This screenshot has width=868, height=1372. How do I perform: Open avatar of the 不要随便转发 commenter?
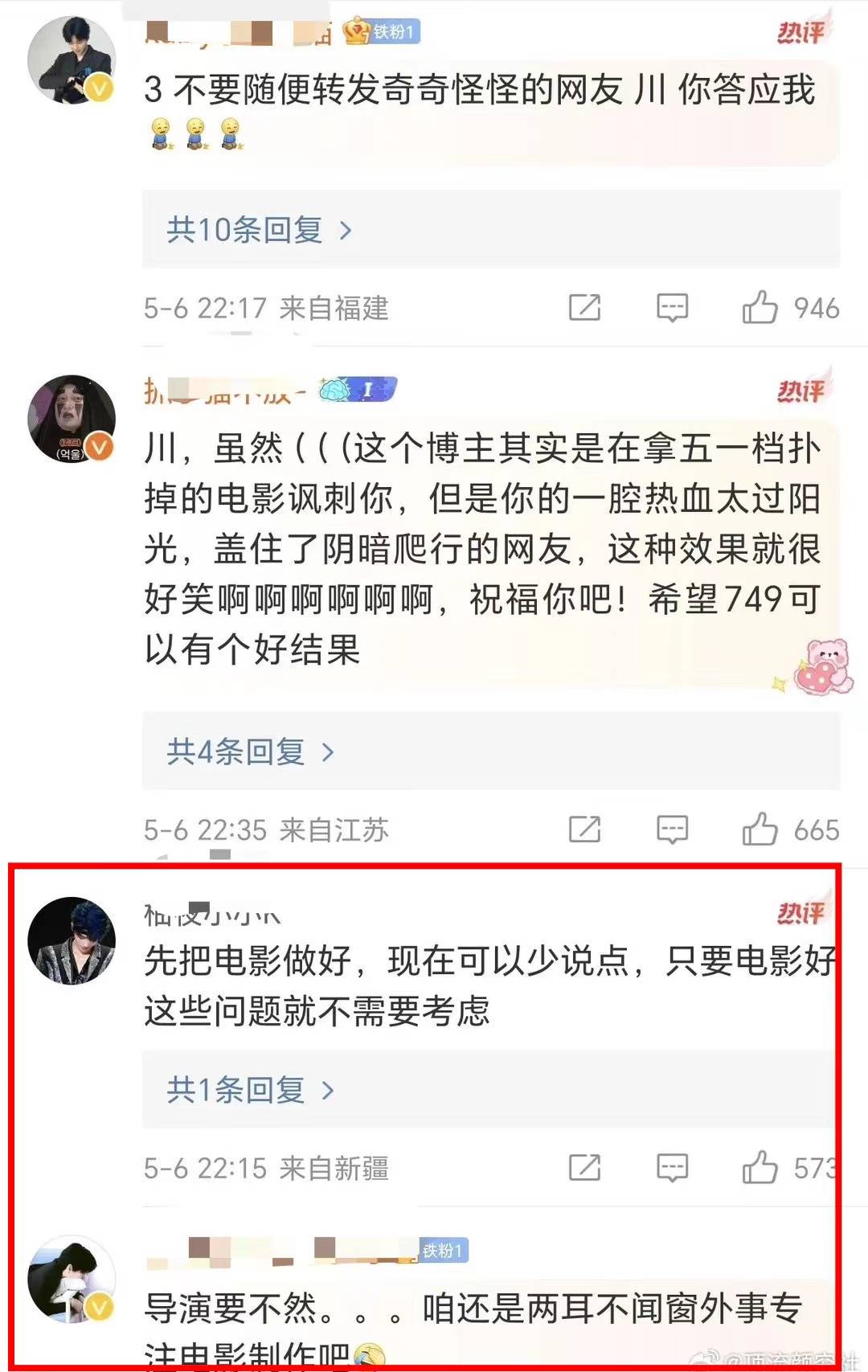point(72,60)
